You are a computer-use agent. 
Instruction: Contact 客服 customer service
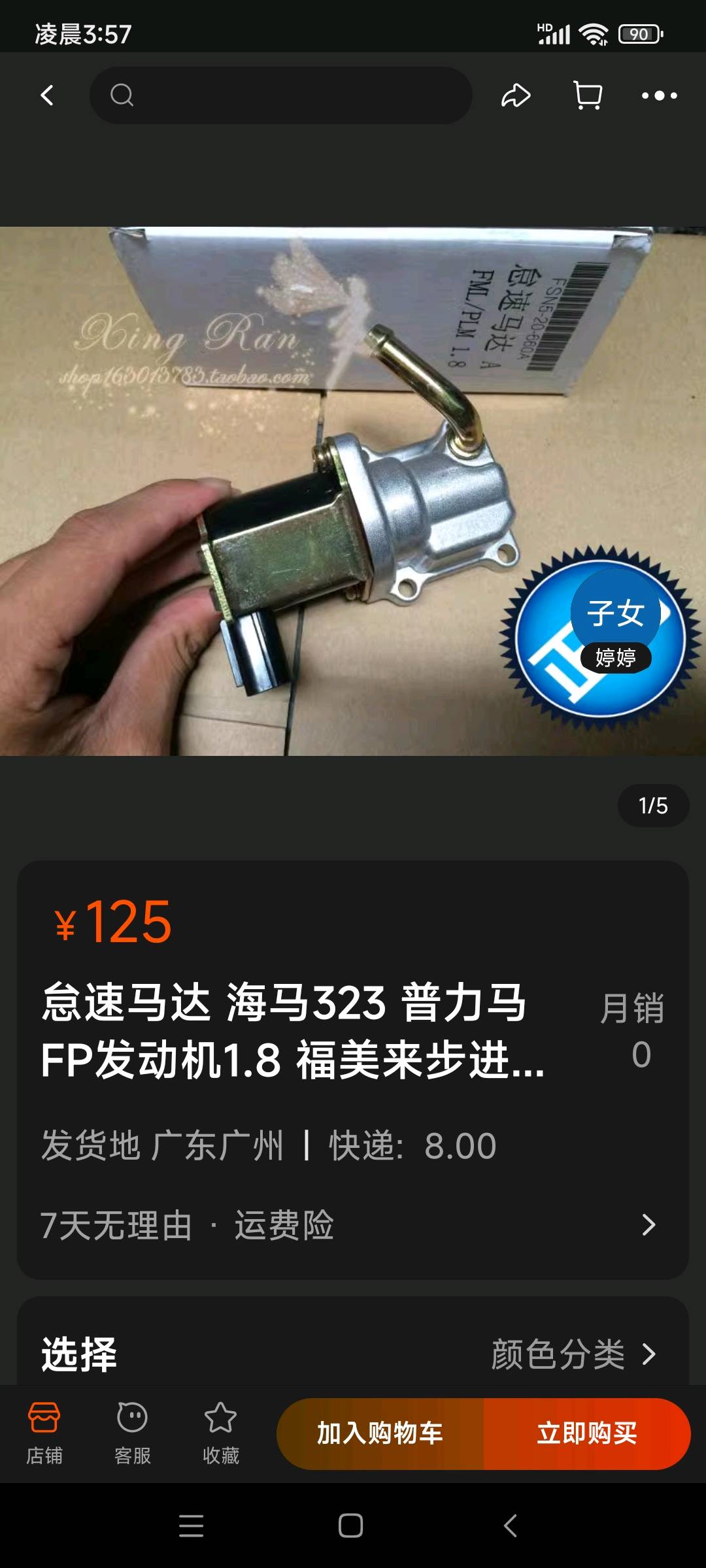pyautogui.click(x=132, y=1433)
